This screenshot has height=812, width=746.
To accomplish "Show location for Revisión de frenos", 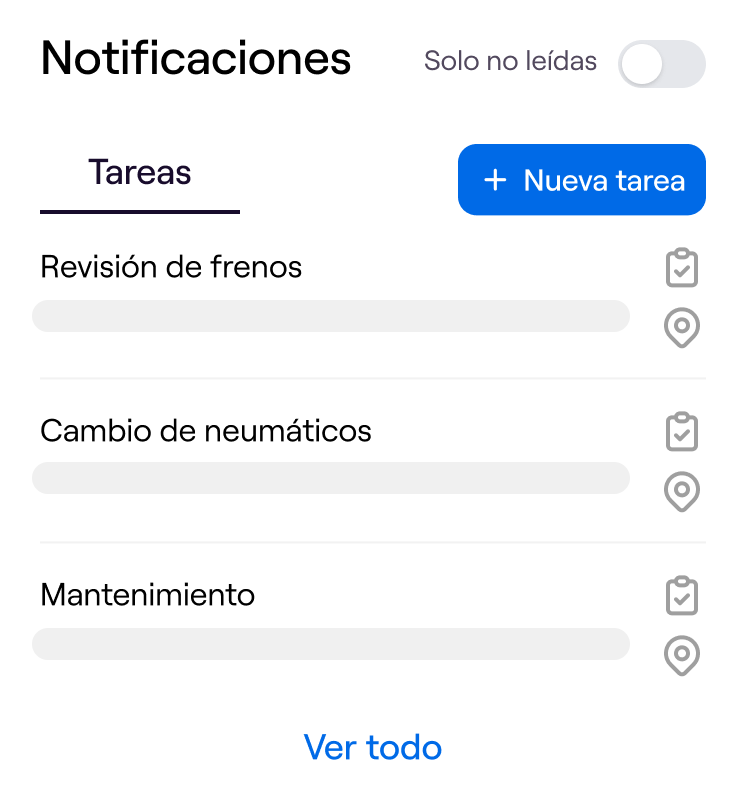I will [x=682, y=327].
